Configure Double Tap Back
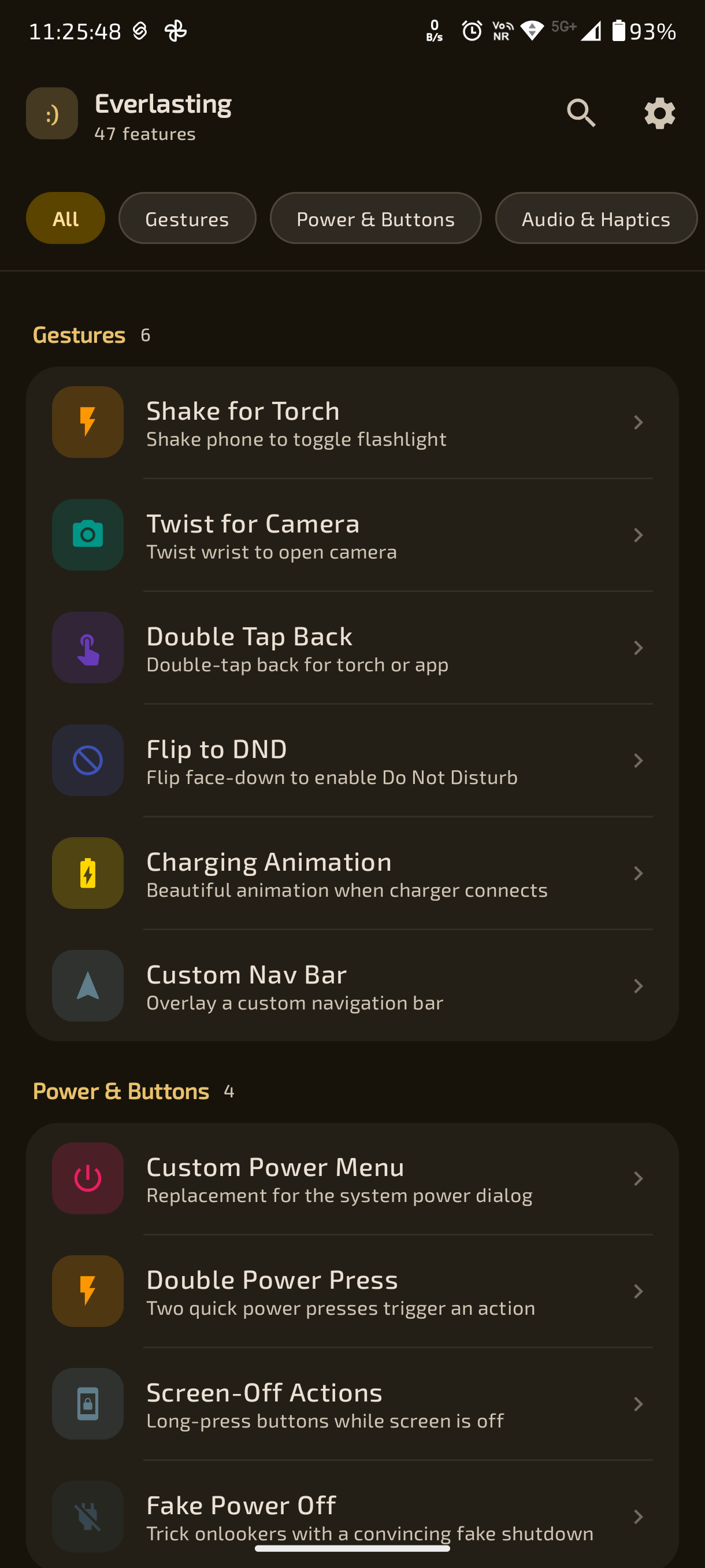Image resolution: width=705 pixels, height=1568 pixels. (352, 648)
